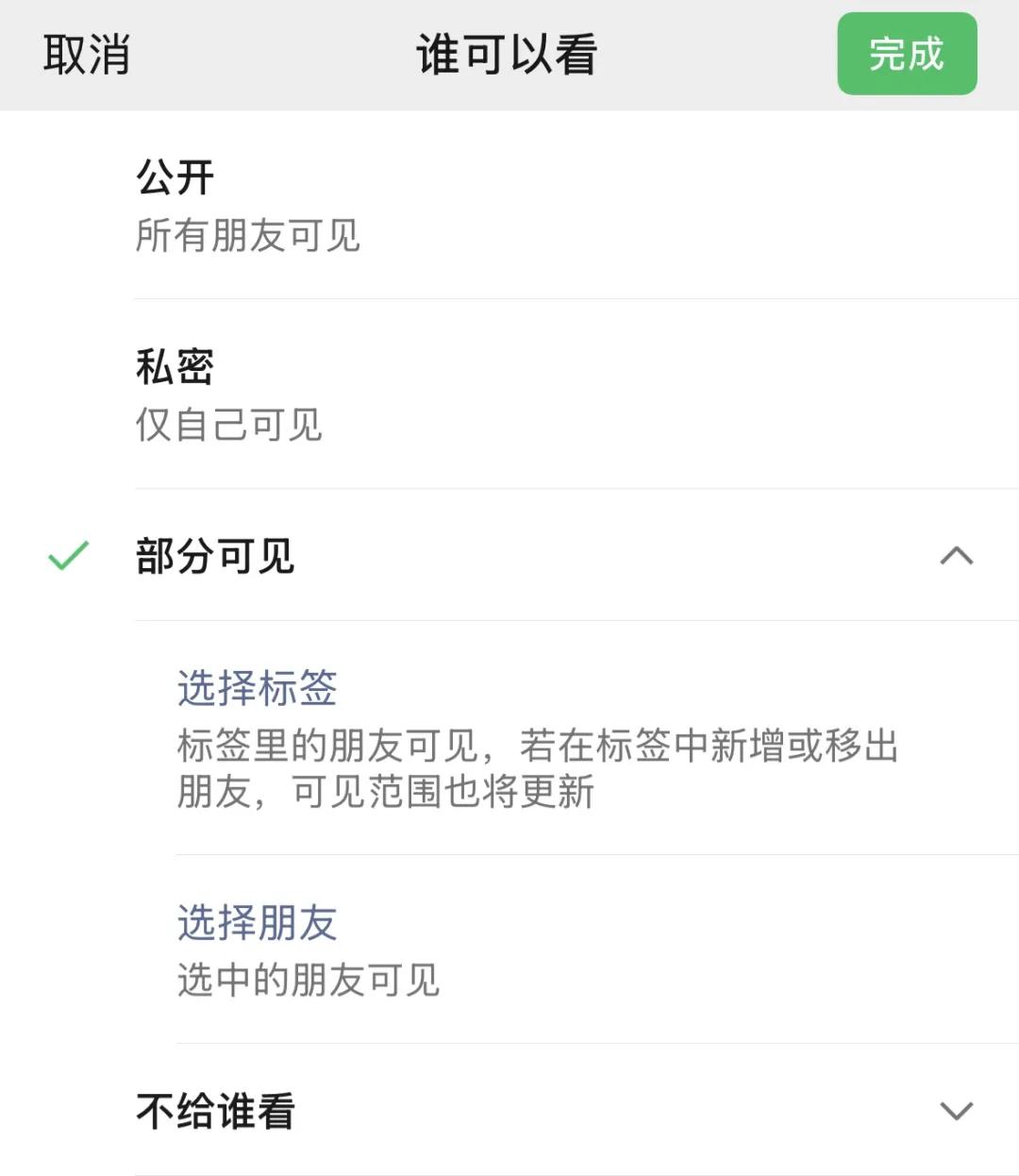
Task: Open the 选择标签 tag picker
Action: click(256, 688)
